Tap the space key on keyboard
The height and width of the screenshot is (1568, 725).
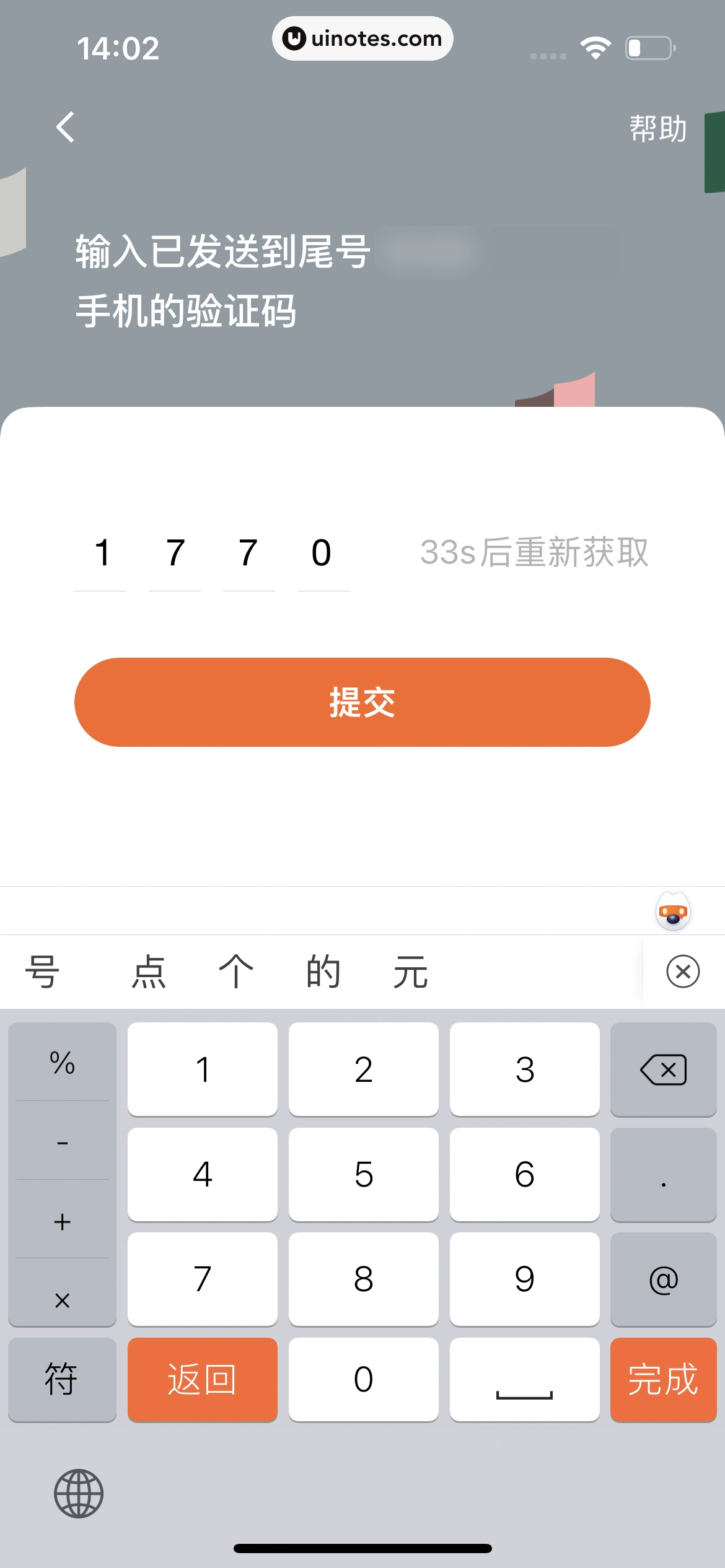[524, 1379]
